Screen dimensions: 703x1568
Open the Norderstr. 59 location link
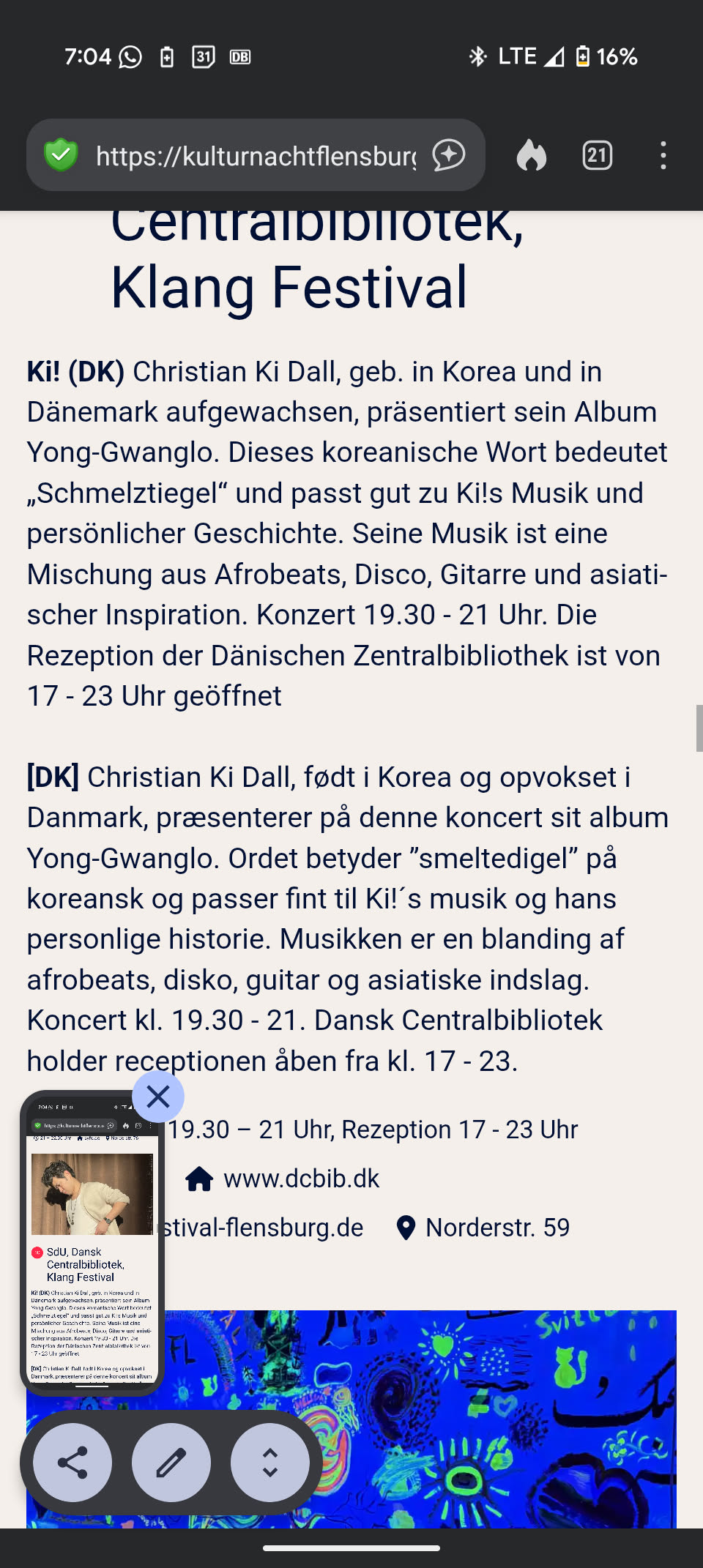coord(496,1228)
